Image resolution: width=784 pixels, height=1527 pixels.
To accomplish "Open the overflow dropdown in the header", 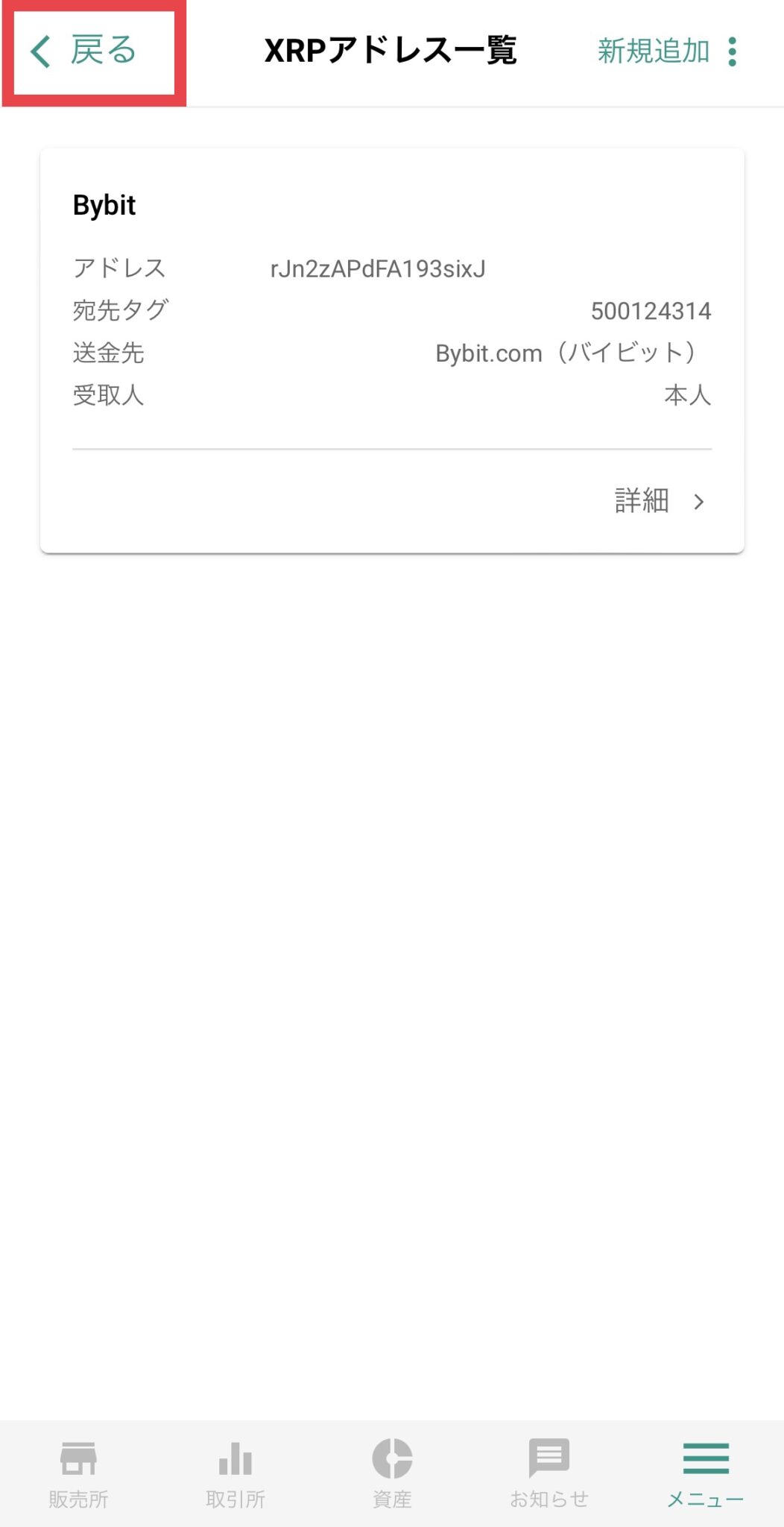I will (736, 51).
